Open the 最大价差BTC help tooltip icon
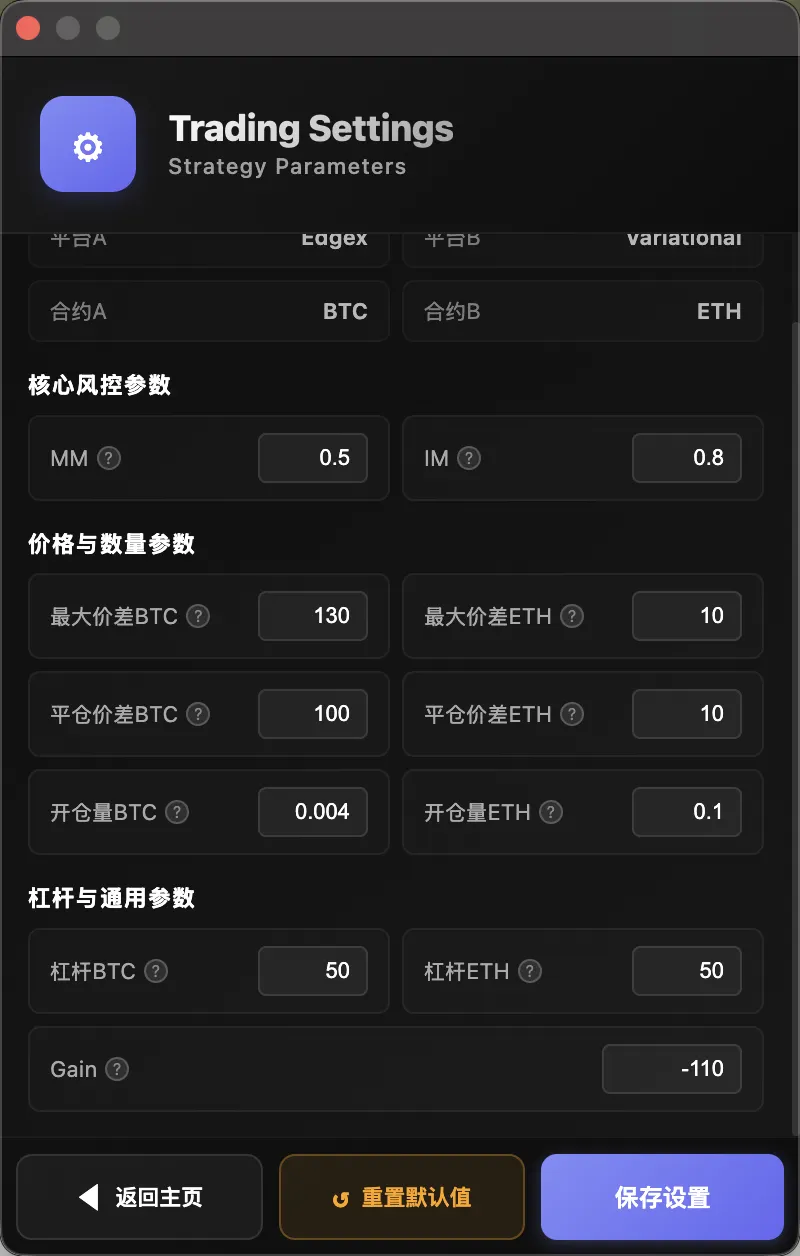800x1256 pixels. click(198, 617)
